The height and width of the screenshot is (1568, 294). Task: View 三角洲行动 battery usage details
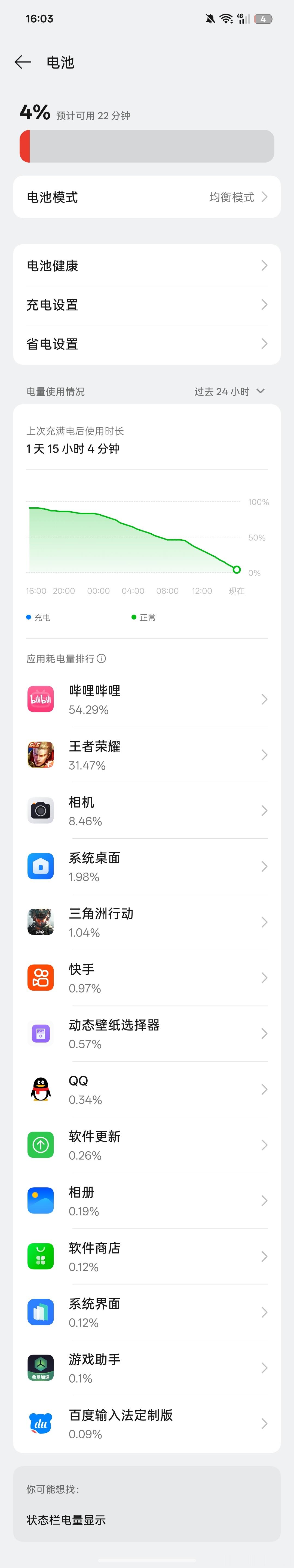click(x=147, y=922)
